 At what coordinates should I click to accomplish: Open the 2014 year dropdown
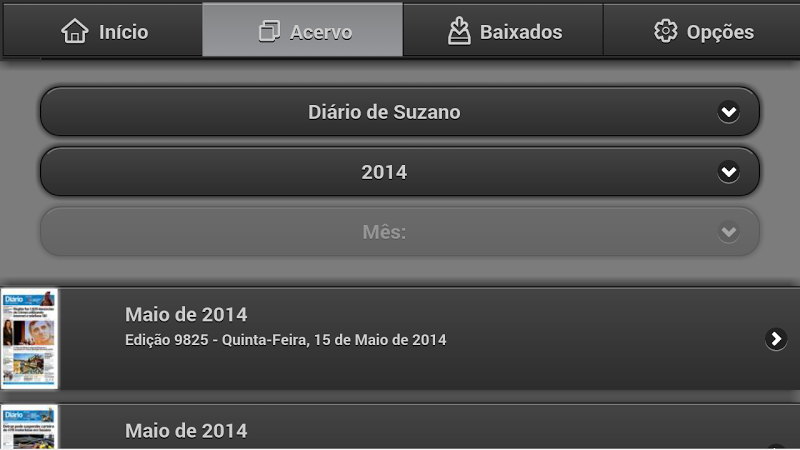(x=400, y=172)
